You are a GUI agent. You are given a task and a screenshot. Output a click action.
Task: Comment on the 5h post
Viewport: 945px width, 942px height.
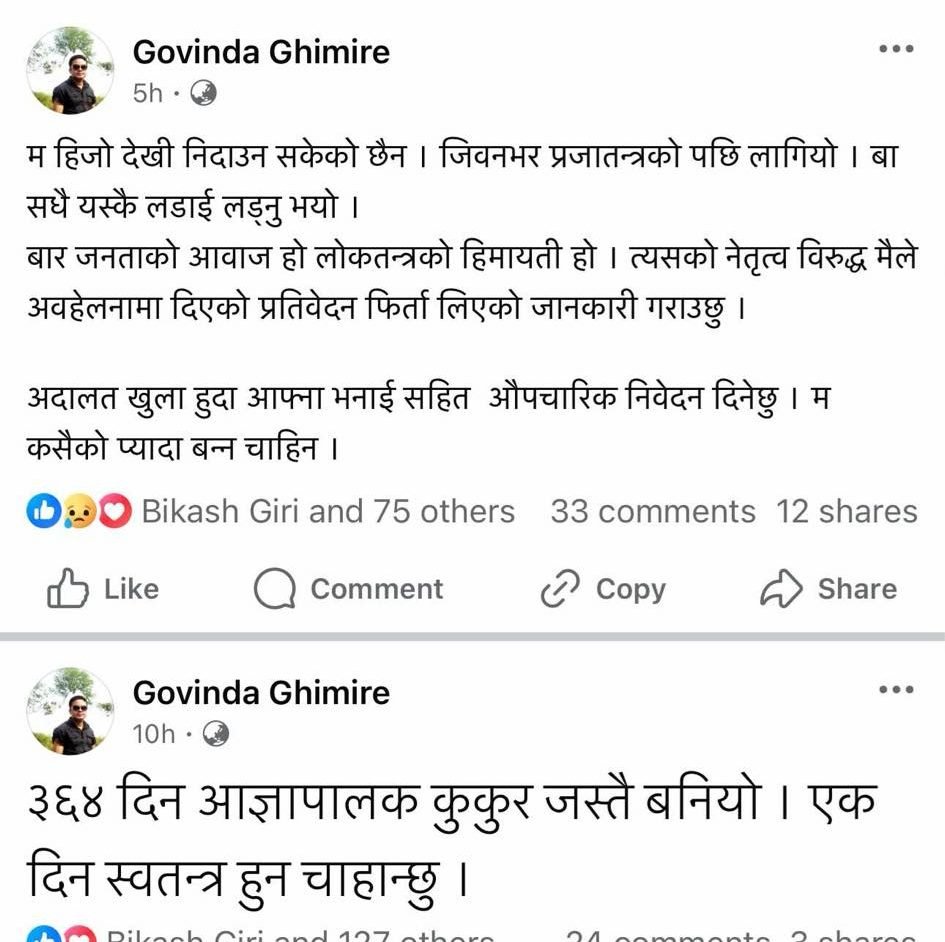[x=349, y=589]
